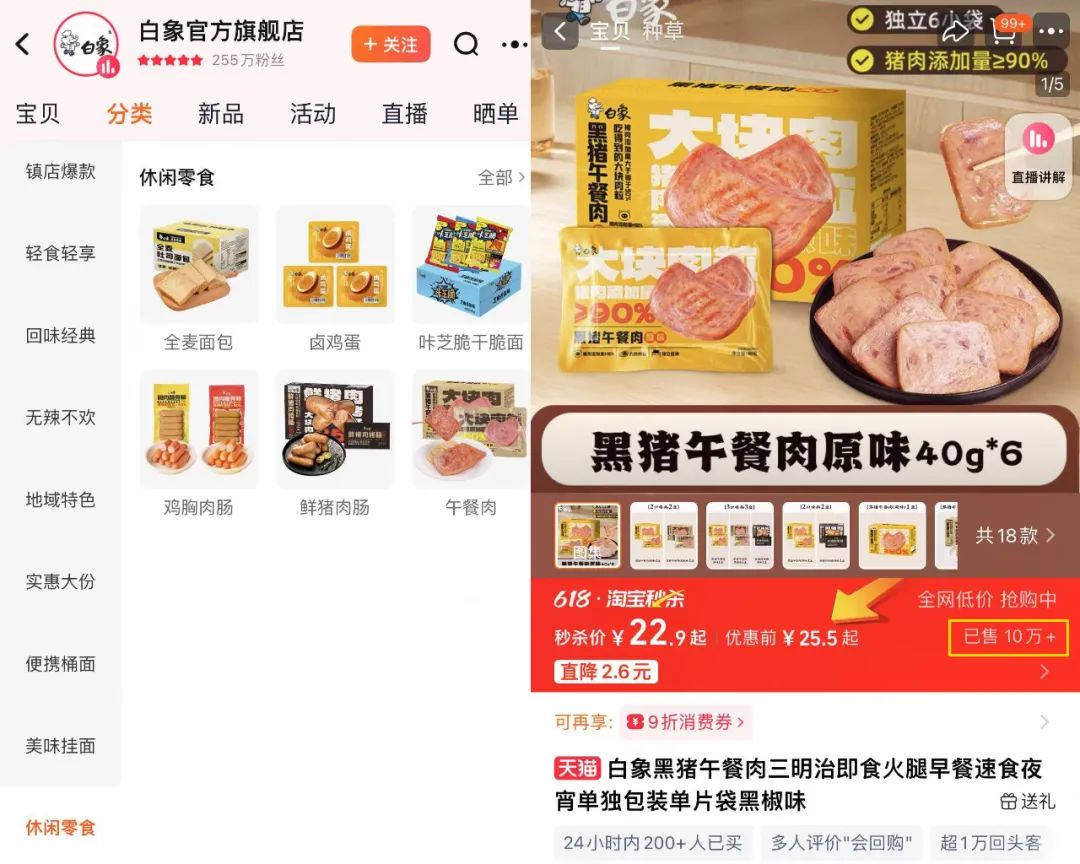Go back from the 白象官方旗舰店 store page
Image resolution: width=1080 pixels, height=864 pixels.
point(23,44)
